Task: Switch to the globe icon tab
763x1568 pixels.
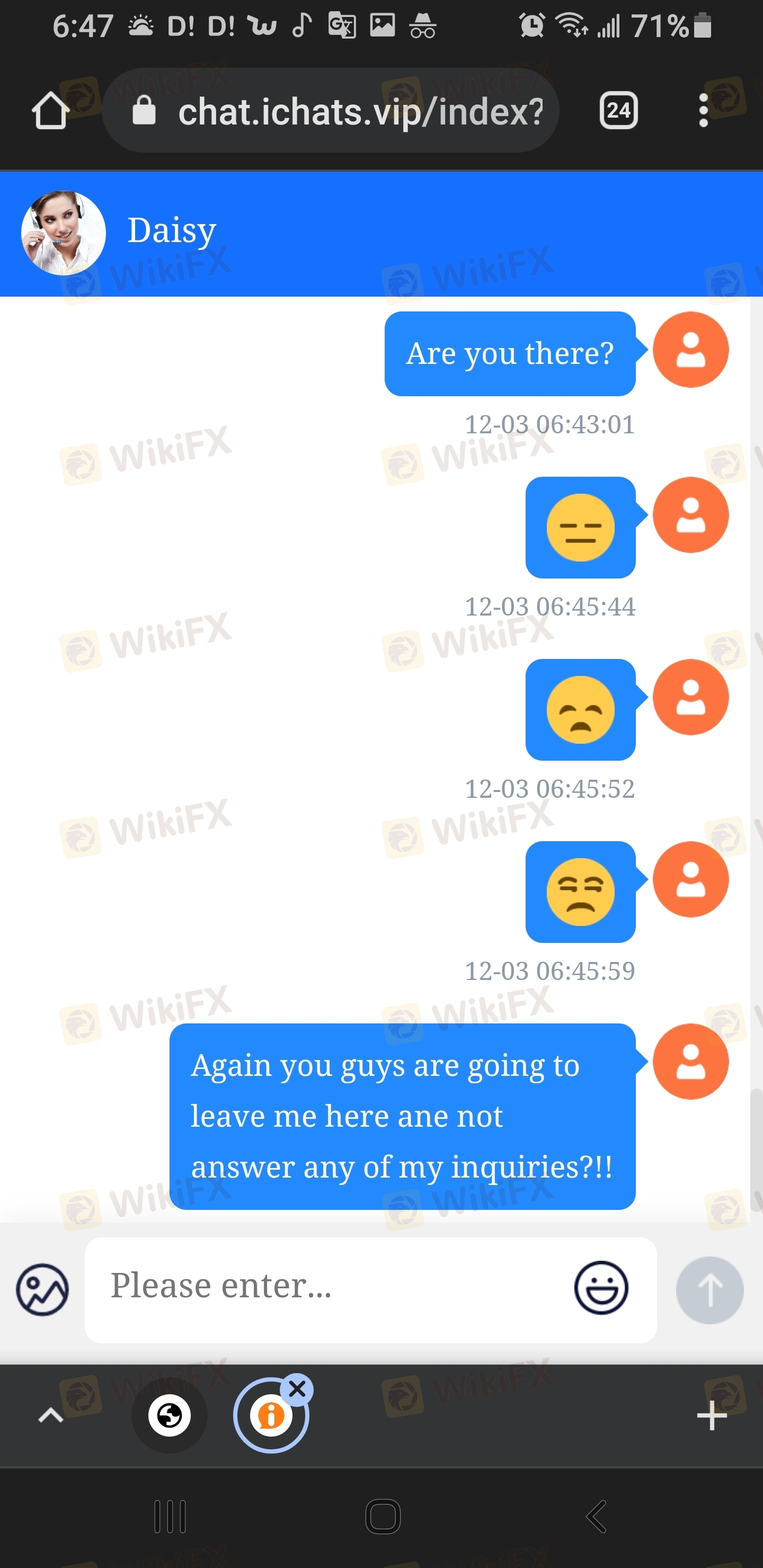Action: coord(169,1416)
